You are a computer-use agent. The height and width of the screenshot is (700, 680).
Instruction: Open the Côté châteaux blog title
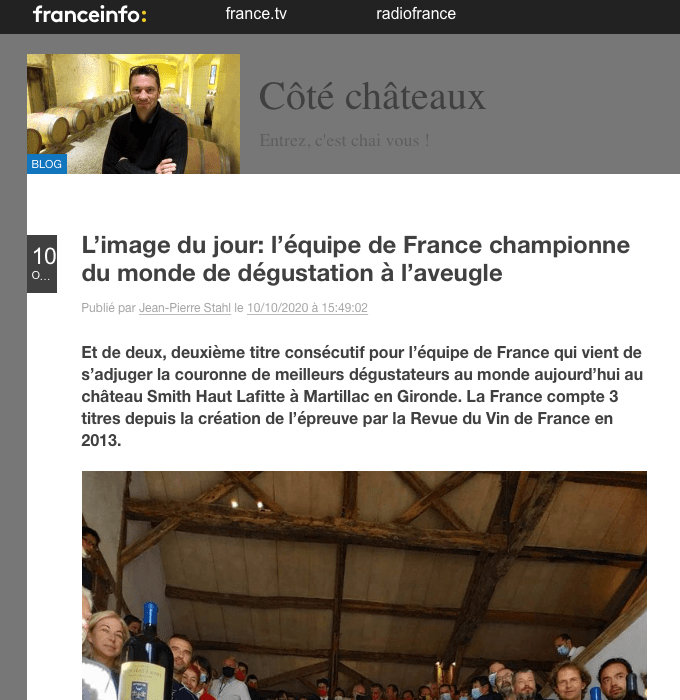(x=372, y=97)
